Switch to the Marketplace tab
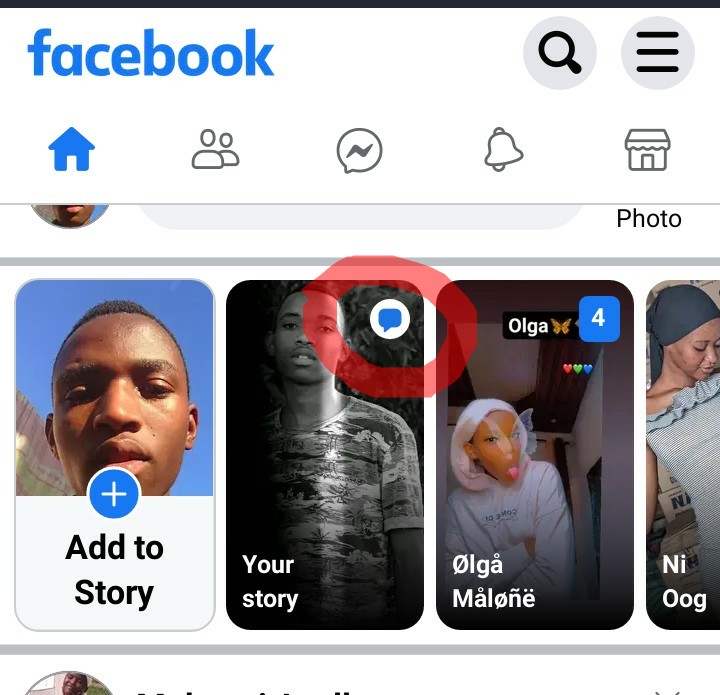This screenshot has height=695, width=720. coord(647,151)
